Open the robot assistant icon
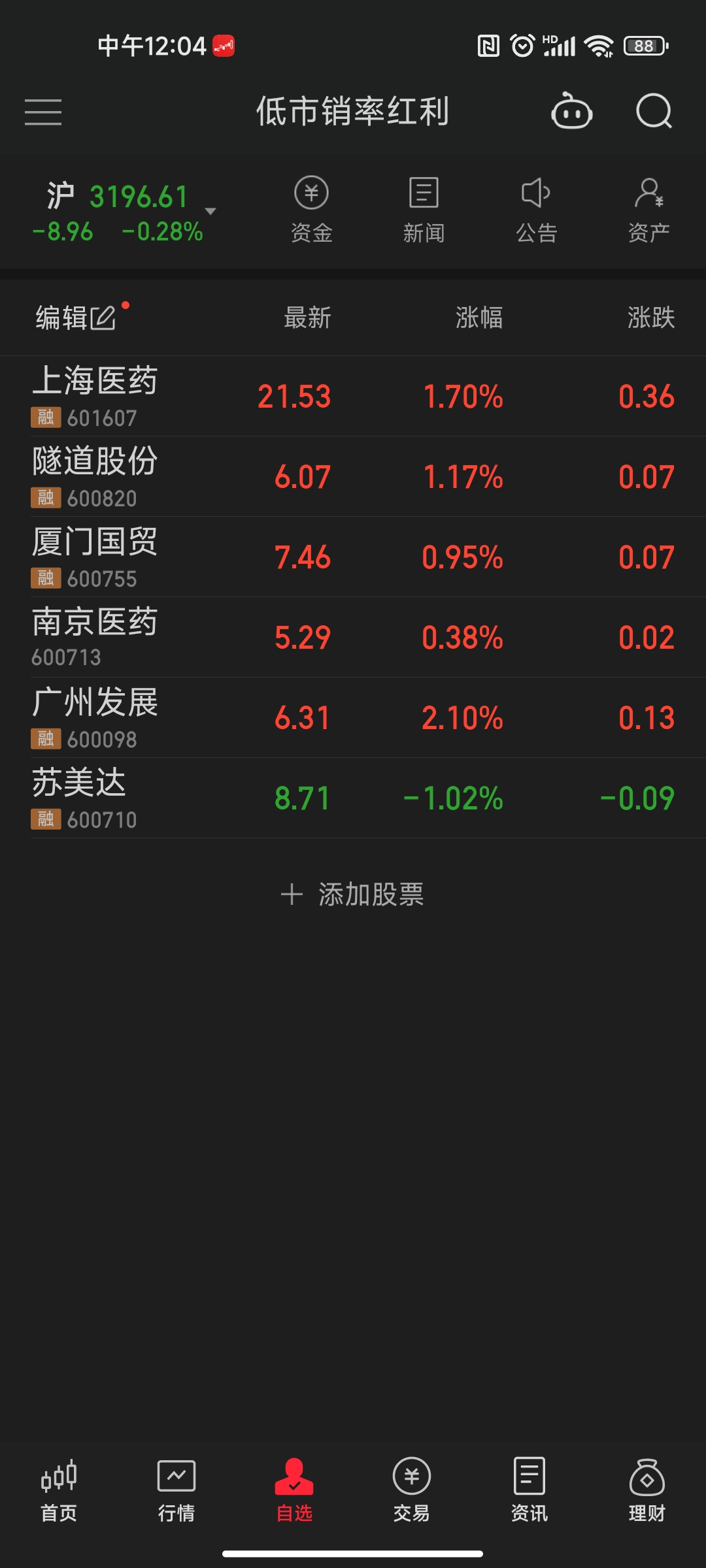The image size is (706, 1568). click(x=571, y=112)
